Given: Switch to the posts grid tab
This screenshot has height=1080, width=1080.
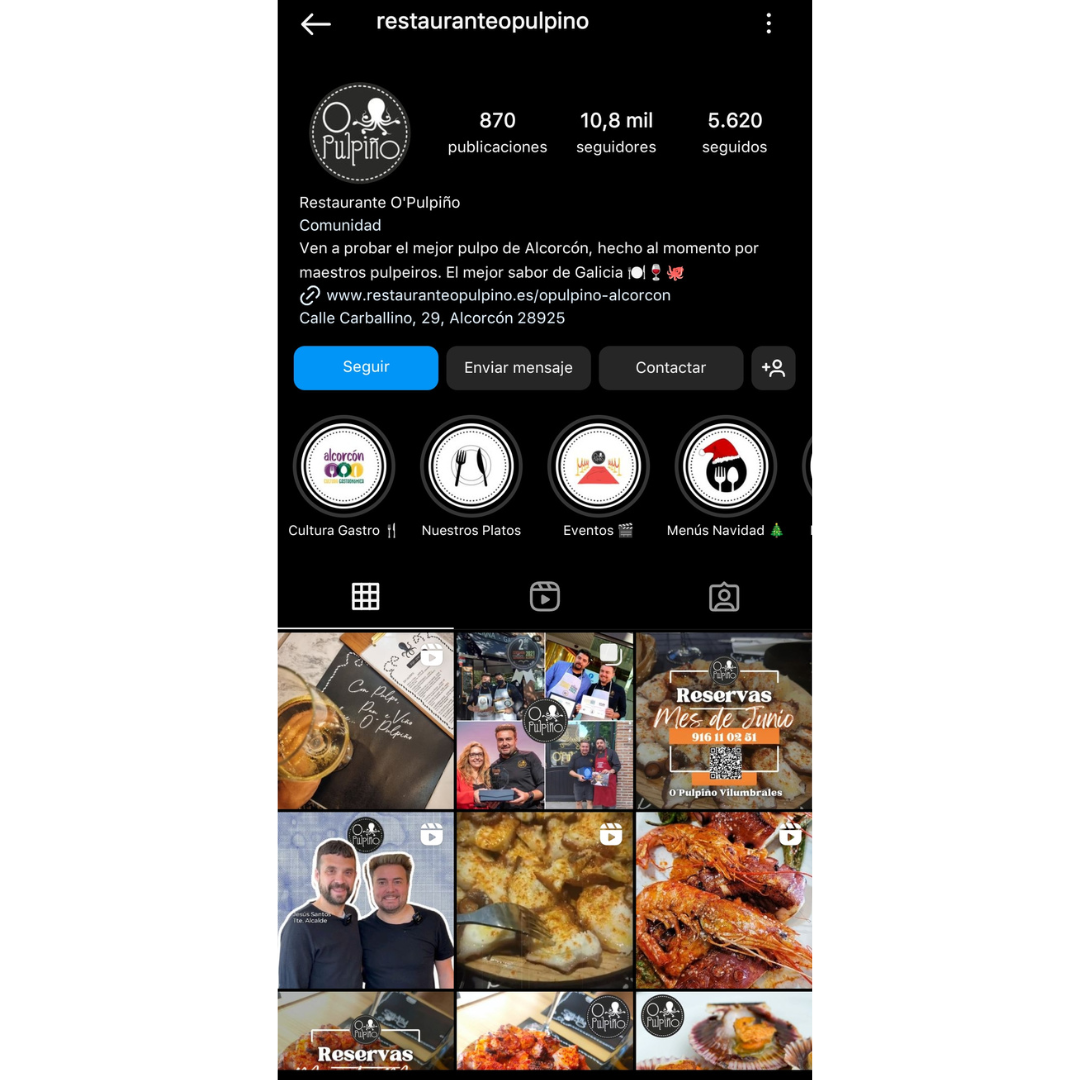Looking at the screenshot, I should [366, 597].
